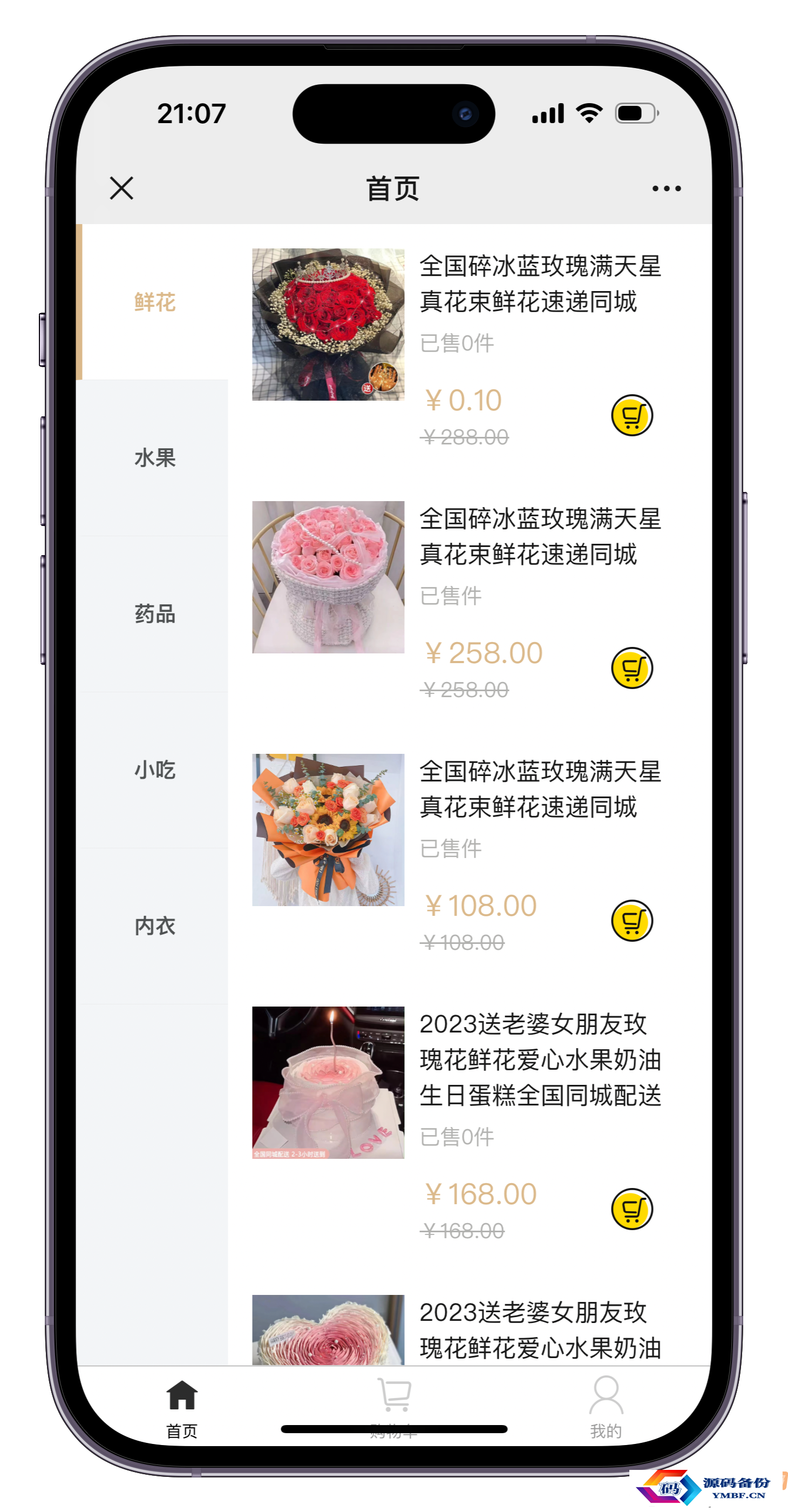View the orange sunflower bouquet product
Image resolution: width=788 pixels, height=1512 pixels.
[328, 829]
